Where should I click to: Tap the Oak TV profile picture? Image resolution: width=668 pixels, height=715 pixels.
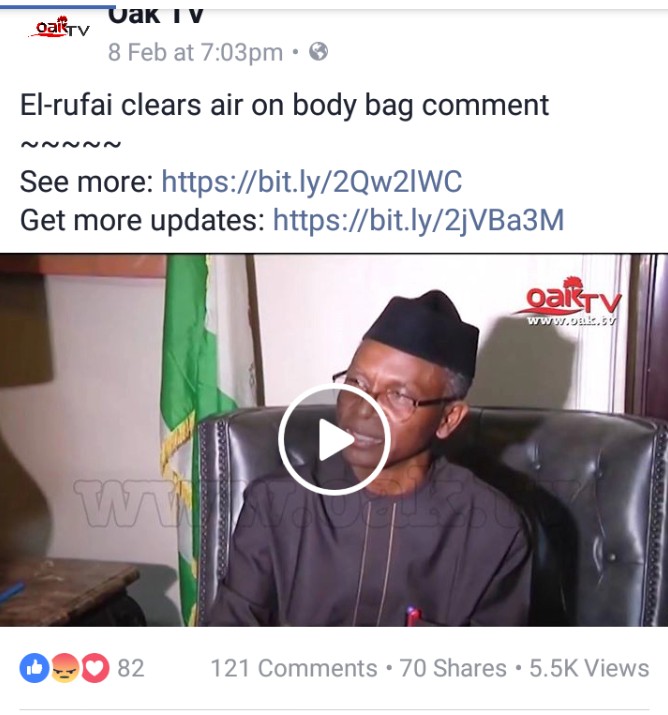(58, 29)
